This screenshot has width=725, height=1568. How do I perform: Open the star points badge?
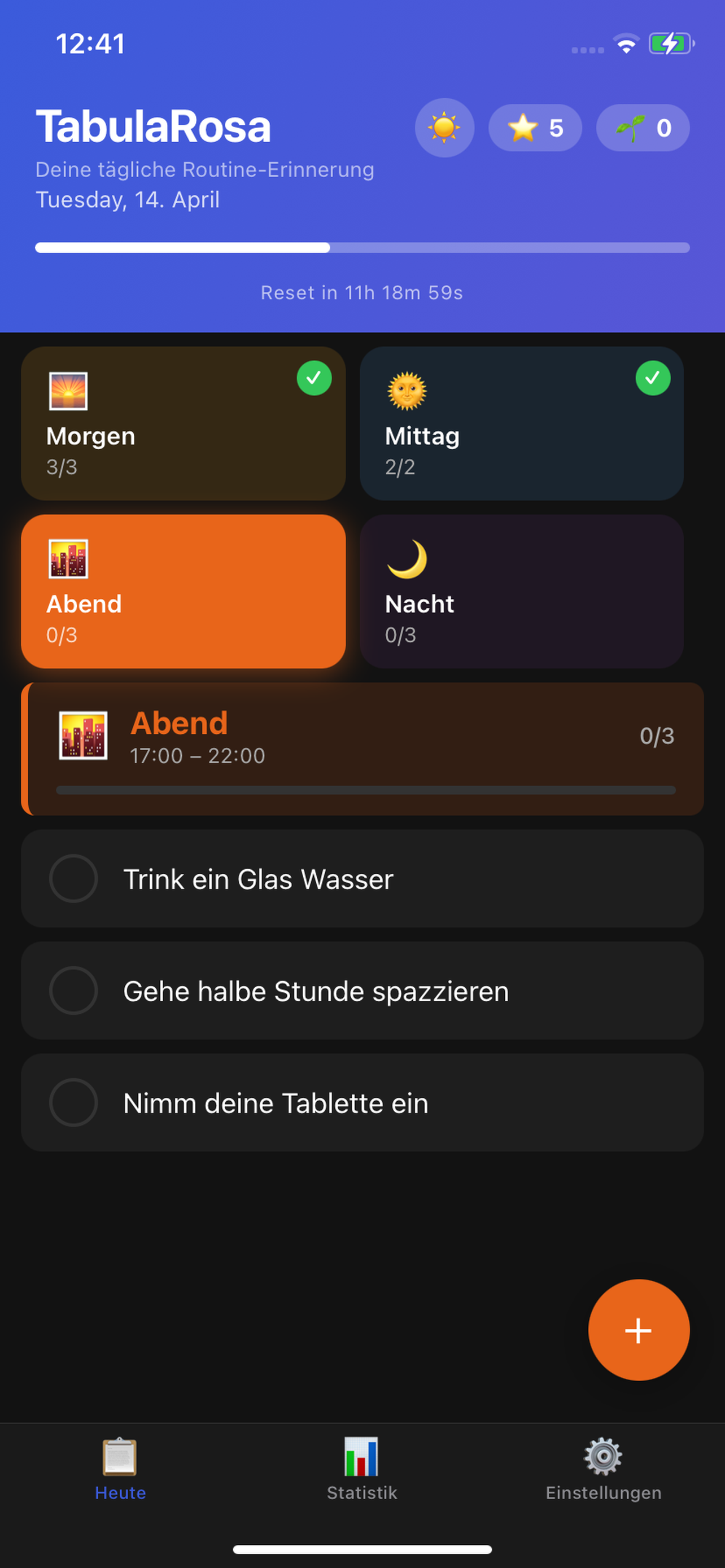tap(535, 128)
